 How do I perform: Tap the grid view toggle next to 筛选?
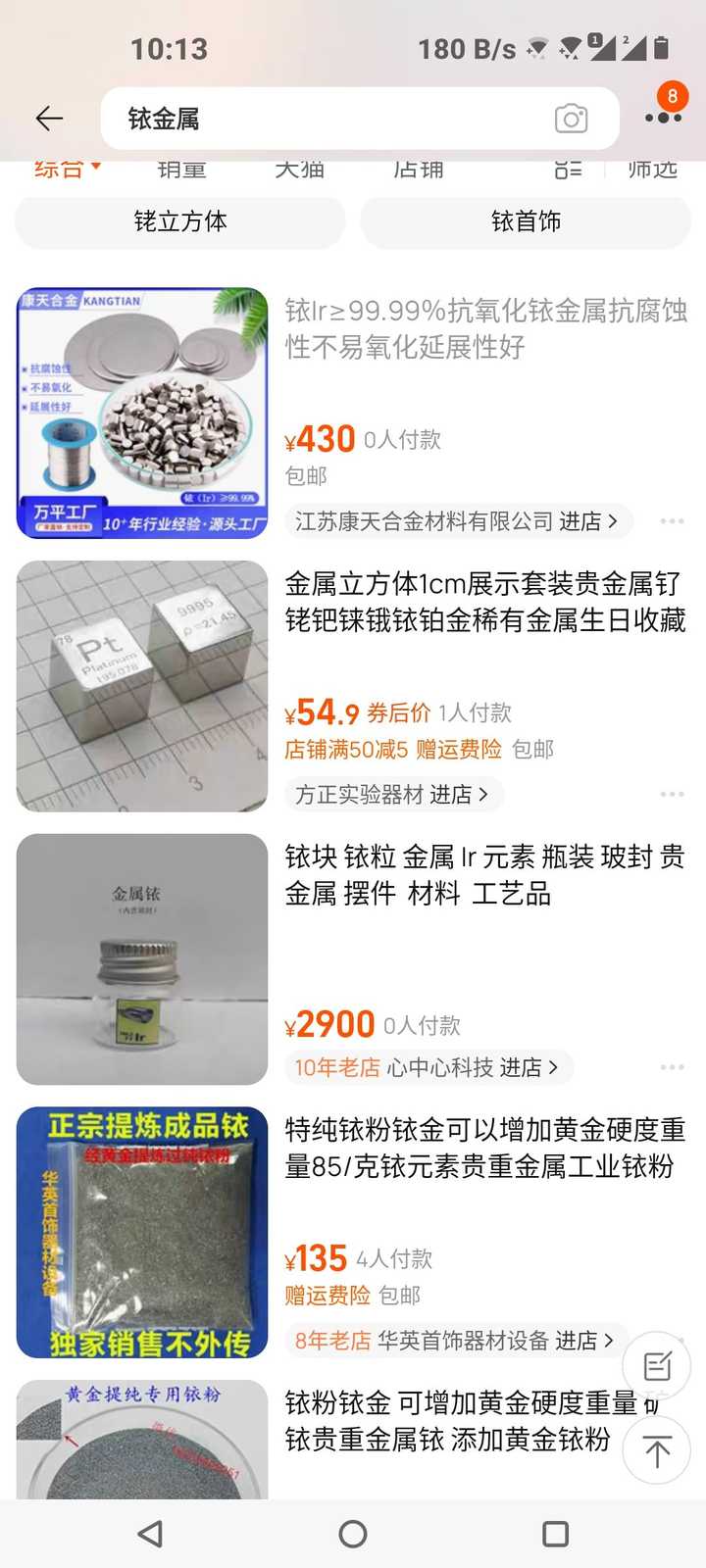tap(567, 169)
